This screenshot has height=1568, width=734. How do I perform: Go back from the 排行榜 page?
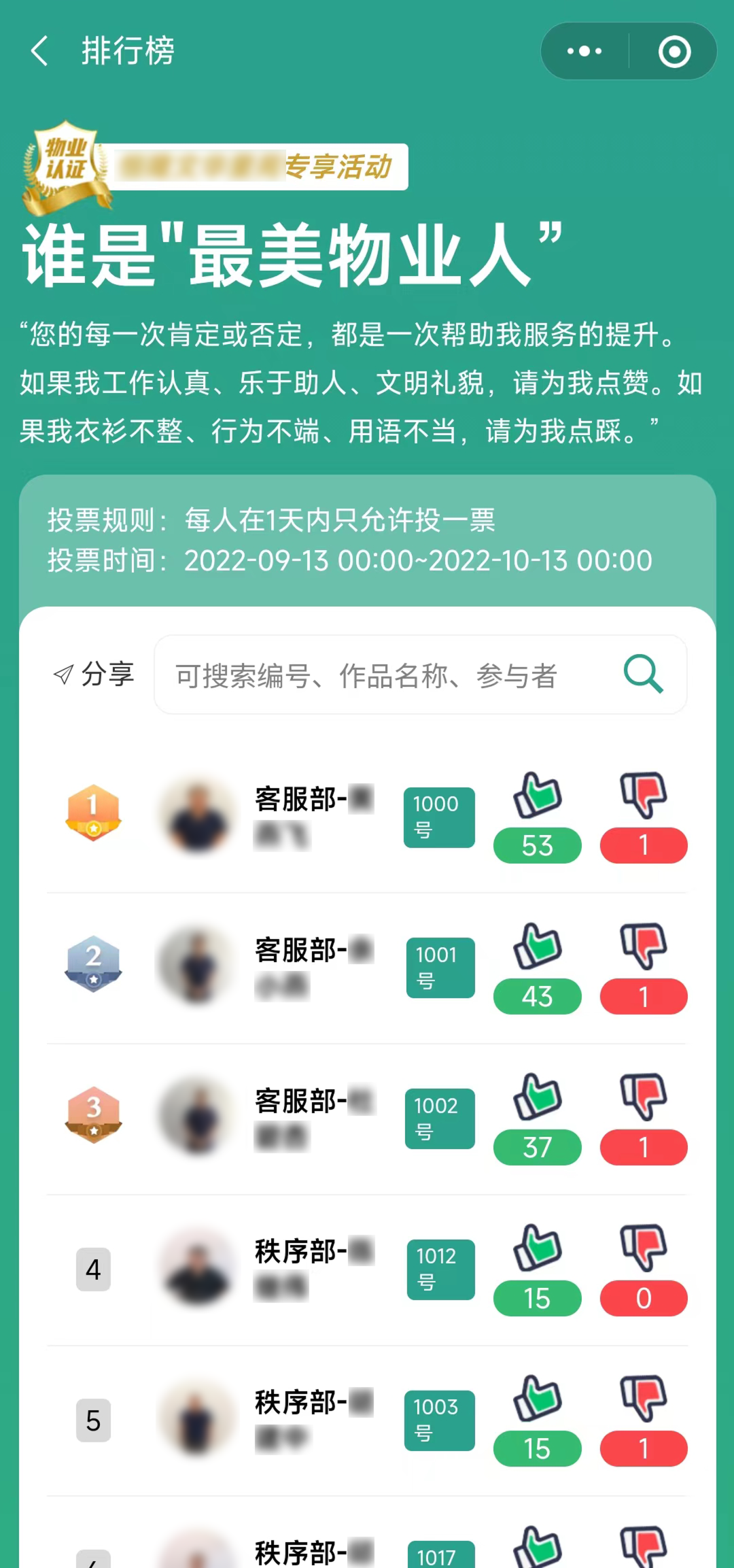pyautogui.click(x=39, y=51)
